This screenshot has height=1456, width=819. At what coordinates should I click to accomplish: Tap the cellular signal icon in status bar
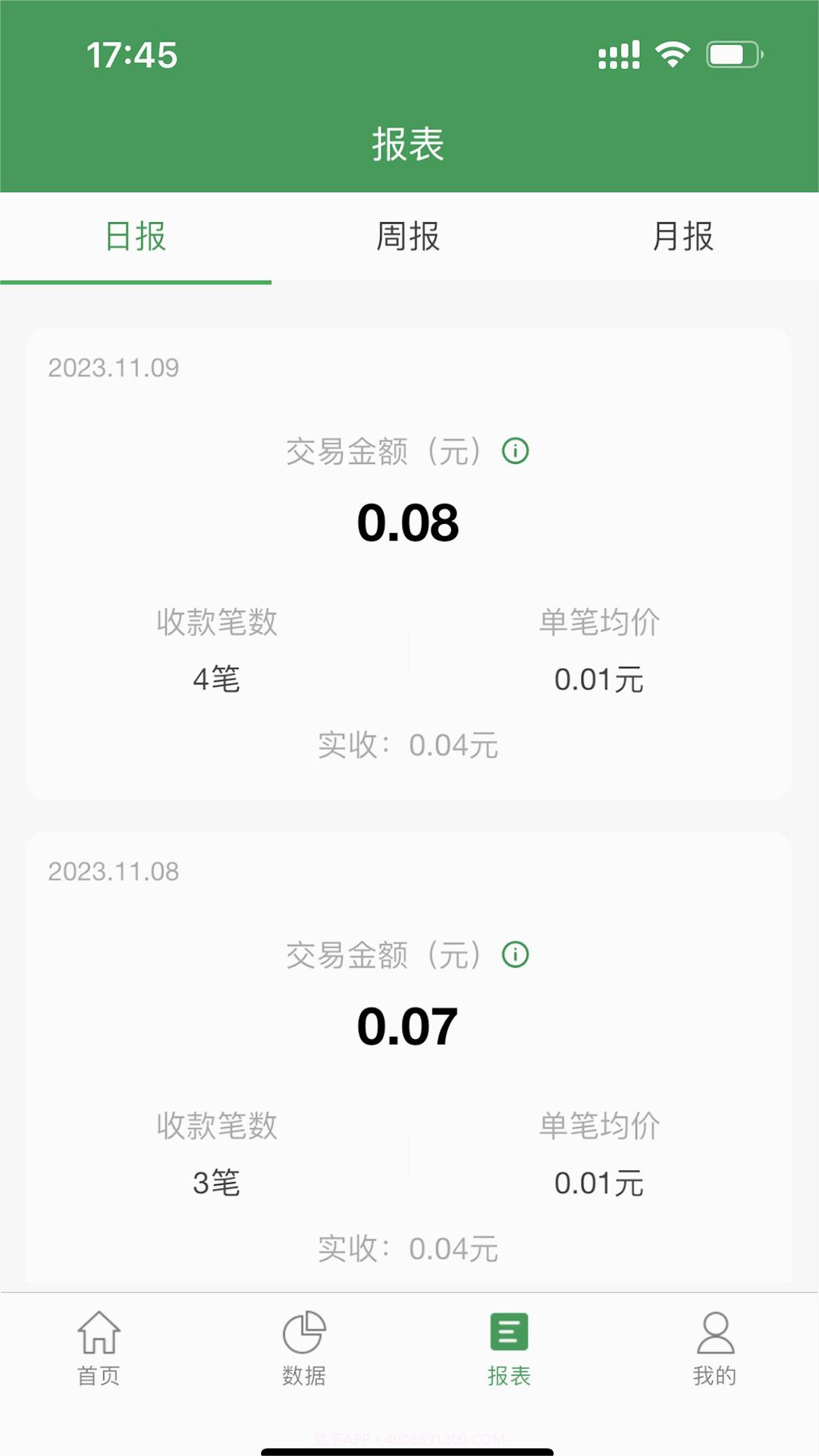tap(618, 53)
